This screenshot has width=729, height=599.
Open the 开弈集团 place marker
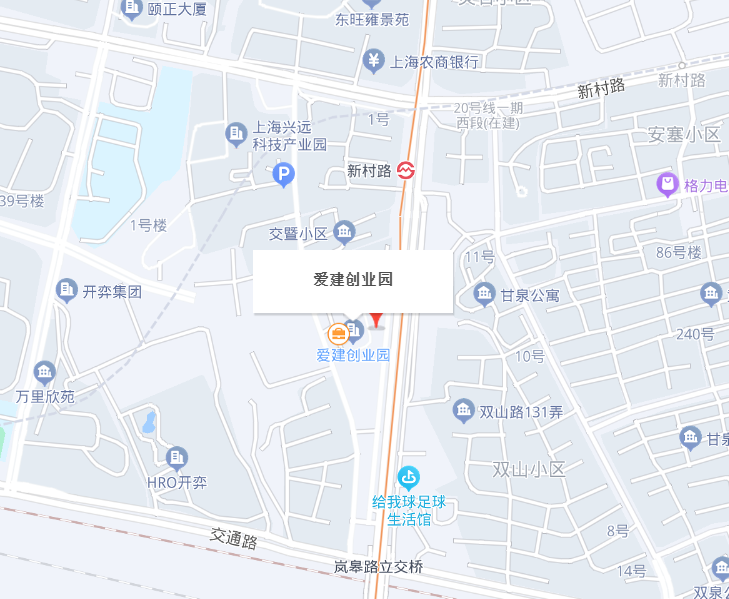click(x=67, y=291)
